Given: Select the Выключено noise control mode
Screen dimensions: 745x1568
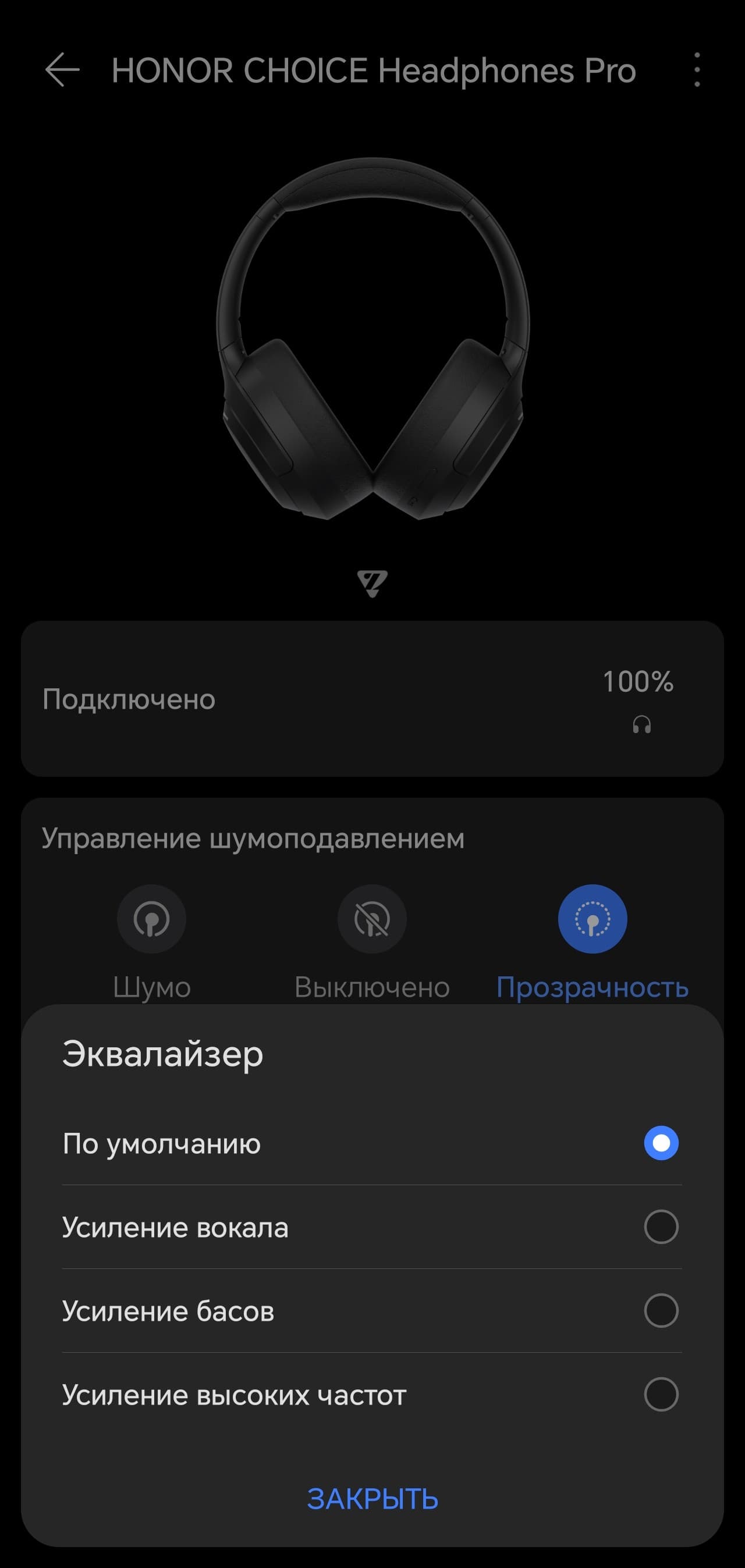Looking at the screenshot, I should click(x=372, y=919).
